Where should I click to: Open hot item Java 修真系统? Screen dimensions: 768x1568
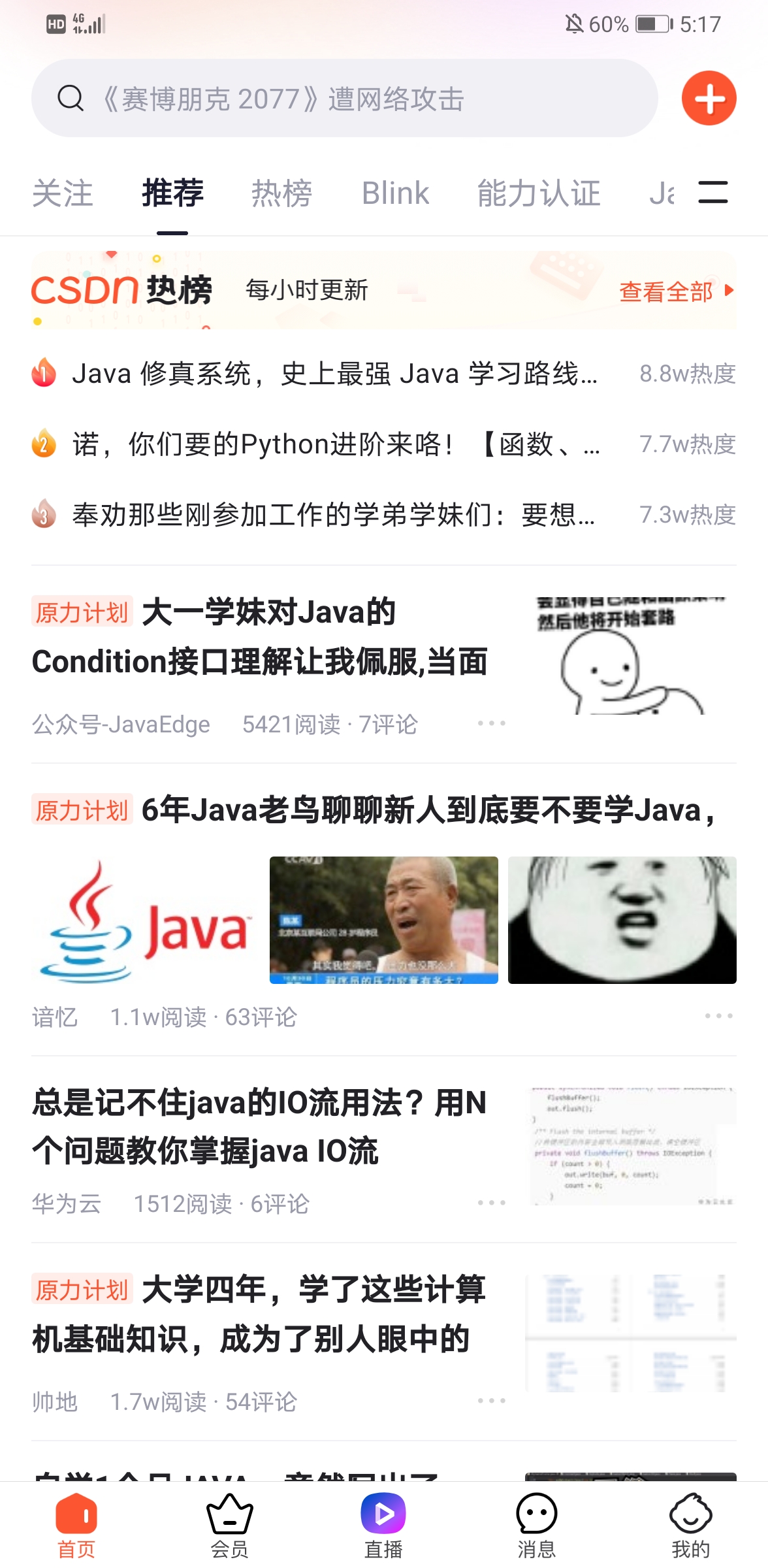(x=334, y=374)
